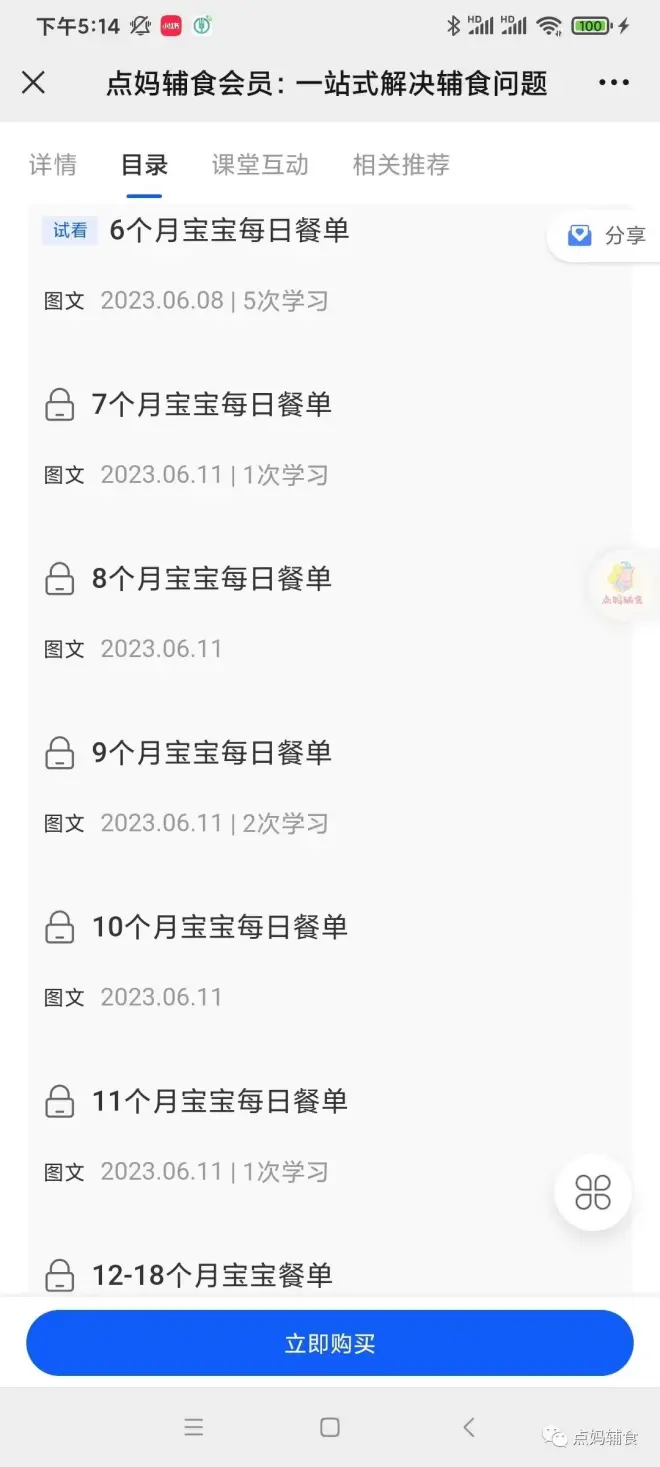Open the 10个月宝宝每日餐单 lesson
Viewport: 660px width, 1467px height.
click(x=220, y=927)
